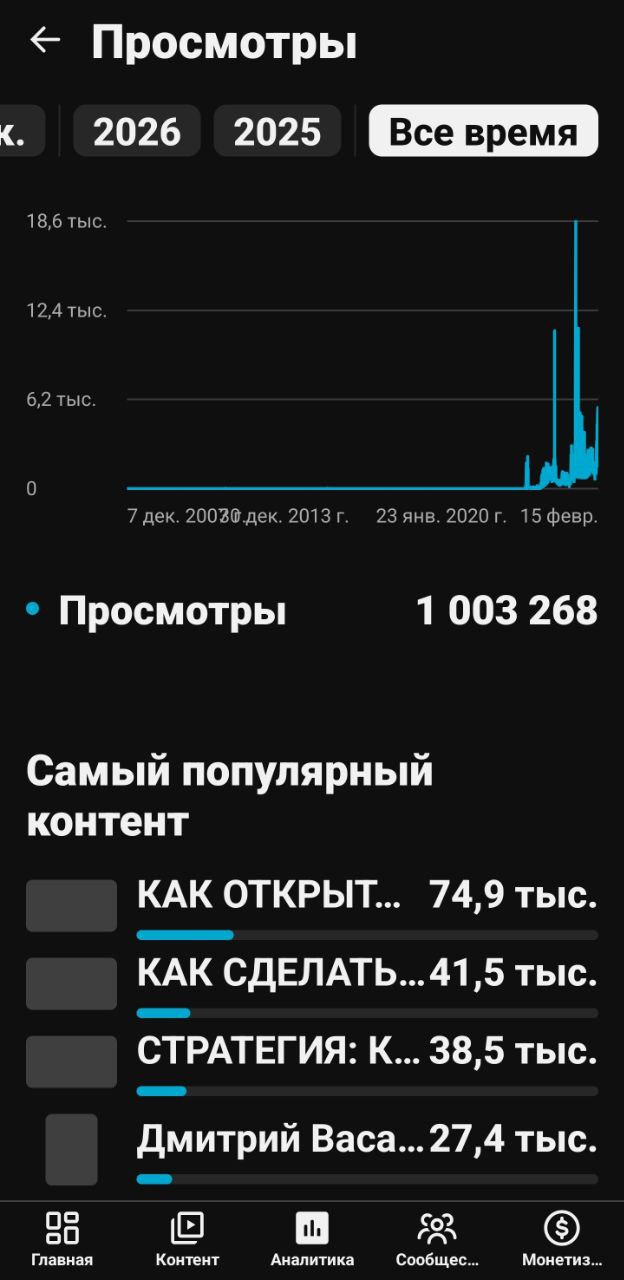The width and height of the screenshot is (624, 1280).
Task: Select the 2025 period chip
Action: tap(277, 131)
